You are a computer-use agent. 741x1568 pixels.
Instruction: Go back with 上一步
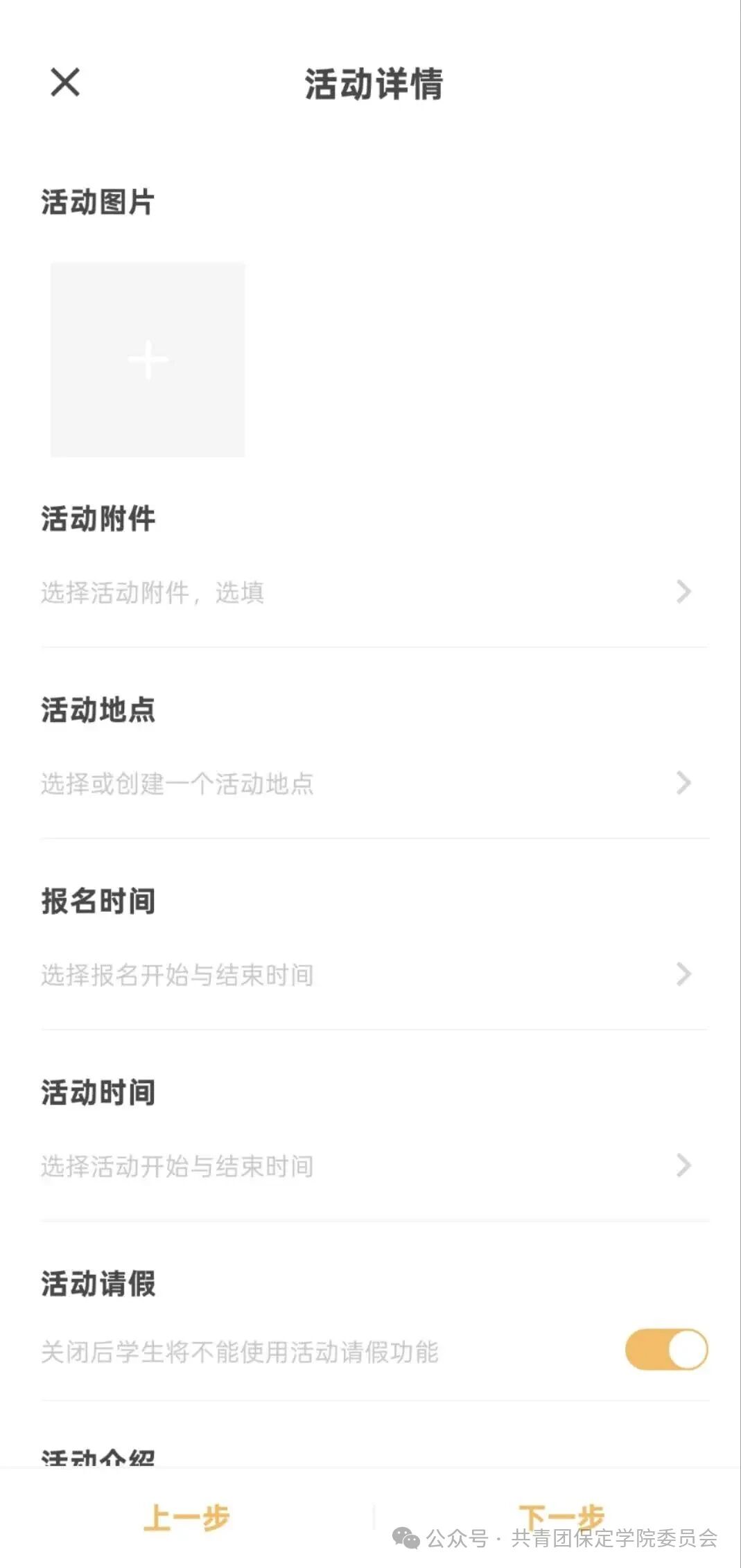(x=186, y=1517)
